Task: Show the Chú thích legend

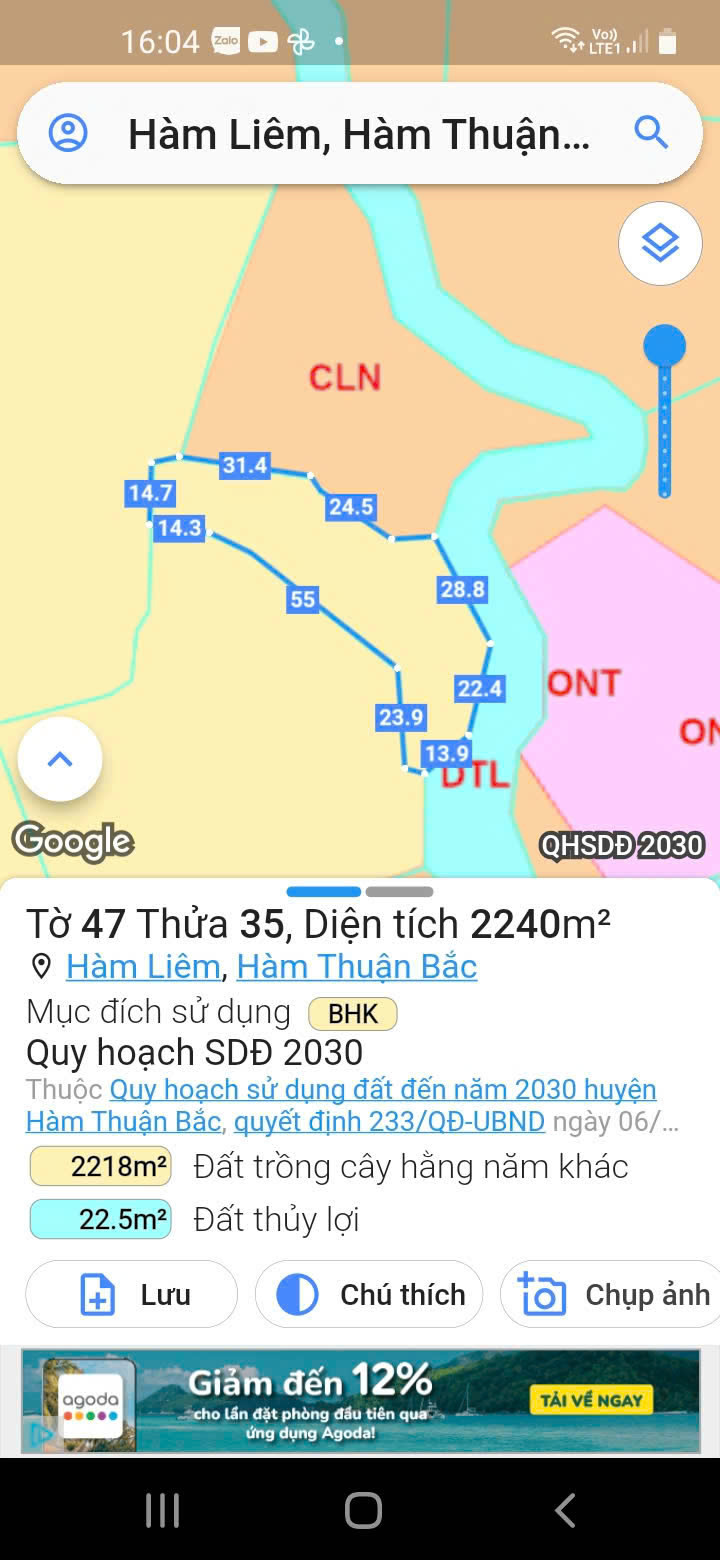Action: [369, 1294]
